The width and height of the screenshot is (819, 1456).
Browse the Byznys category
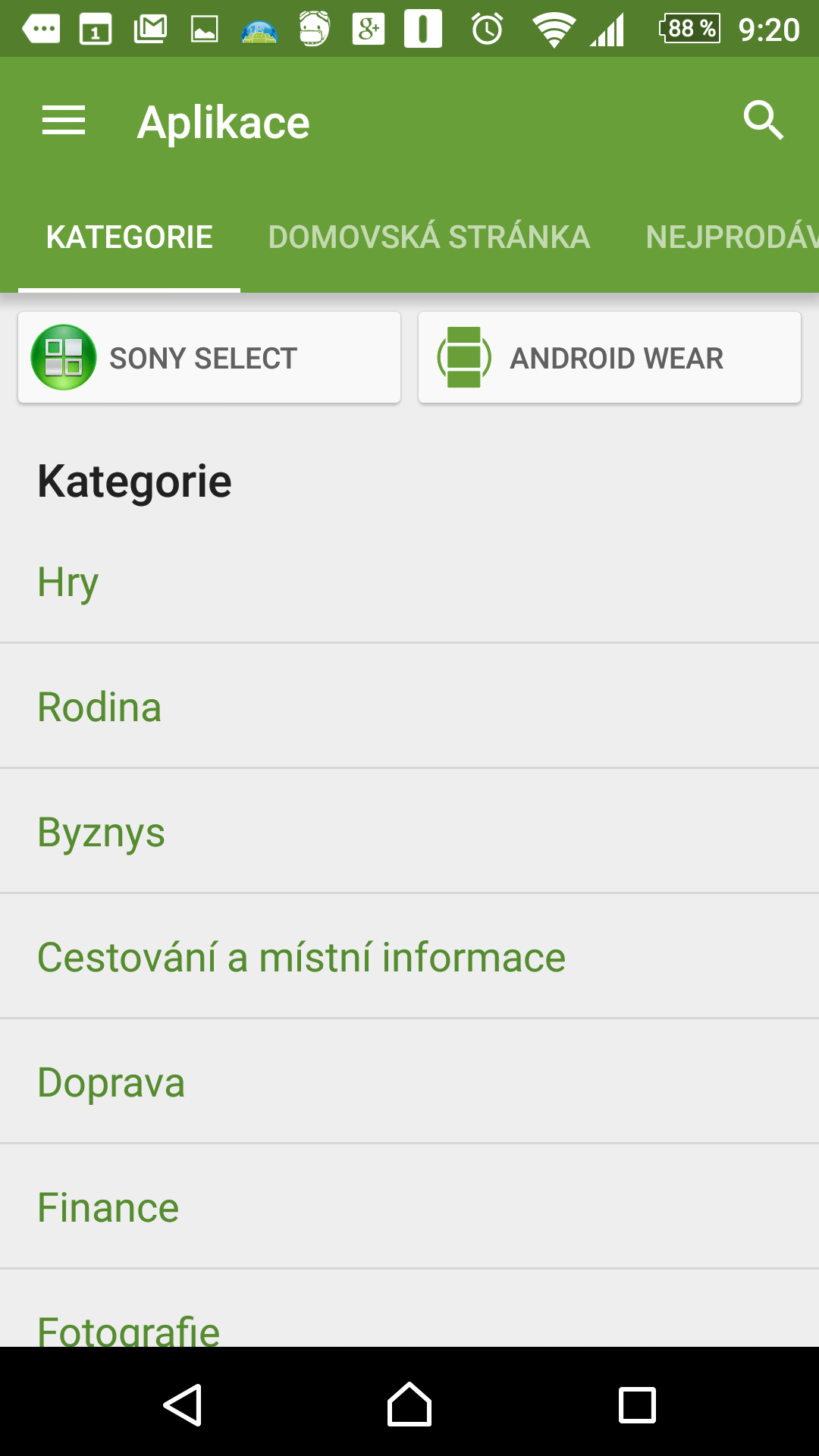(409, 831)
